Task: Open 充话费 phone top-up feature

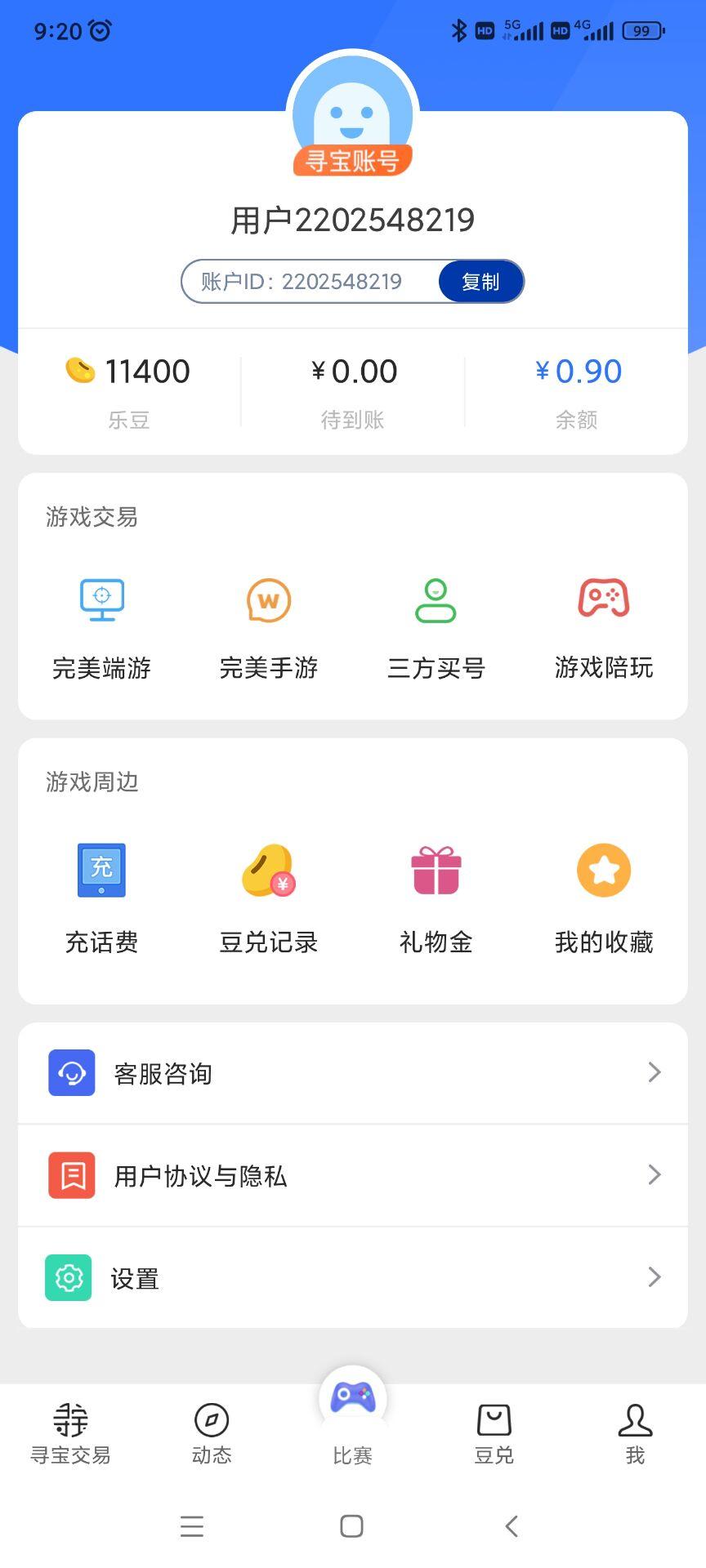Action: pyautogui.click(x=101, y=898)
